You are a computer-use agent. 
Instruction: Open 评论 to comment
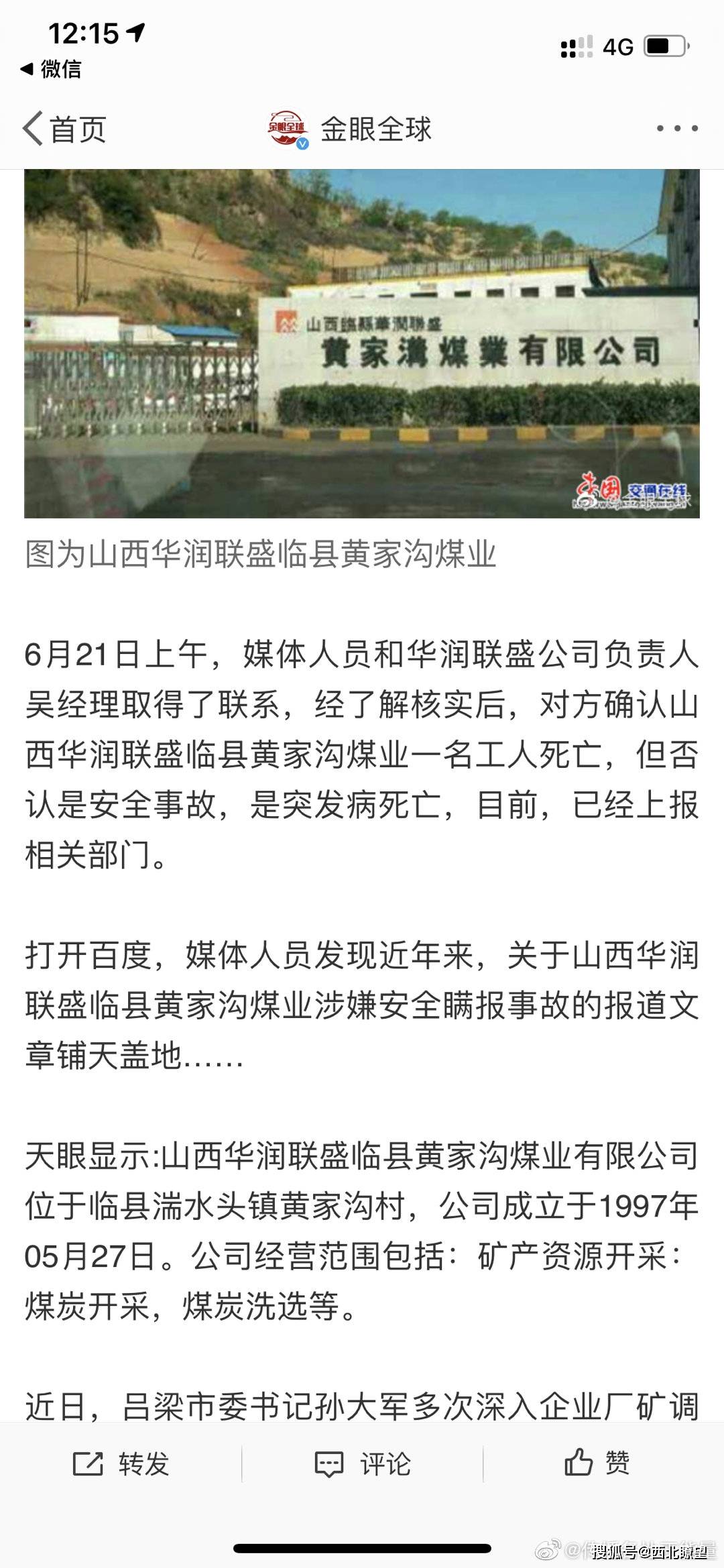(x=362, y=1464)
